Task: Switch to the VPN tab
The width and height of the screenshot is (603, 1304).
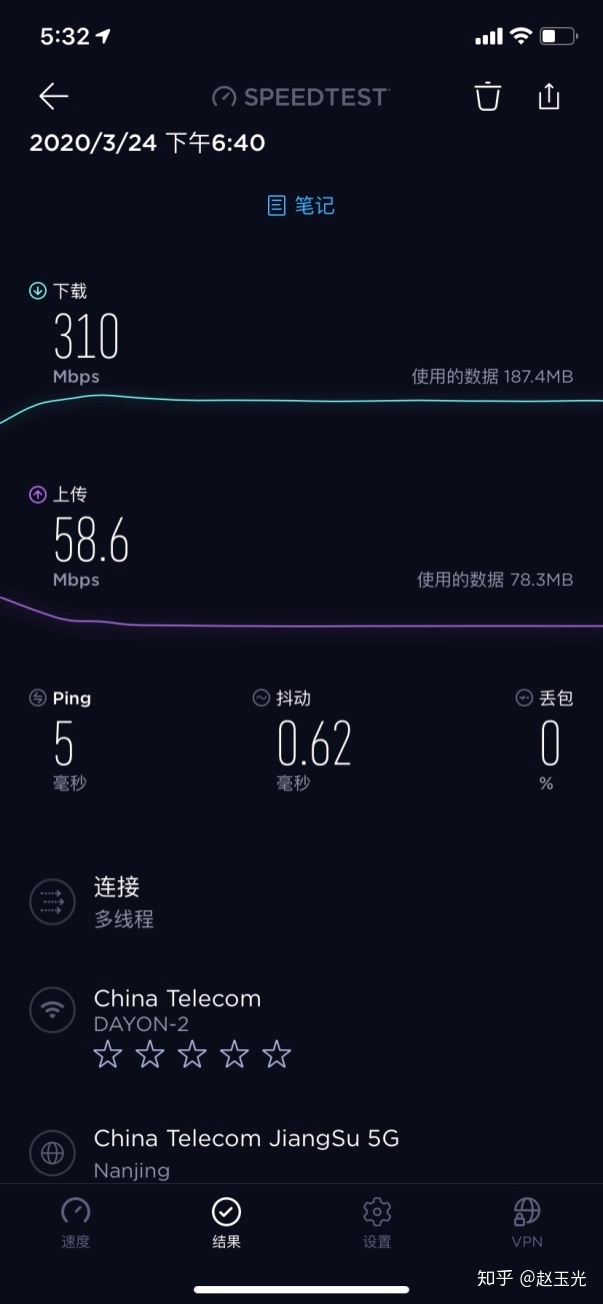Action: (527, 1222)
